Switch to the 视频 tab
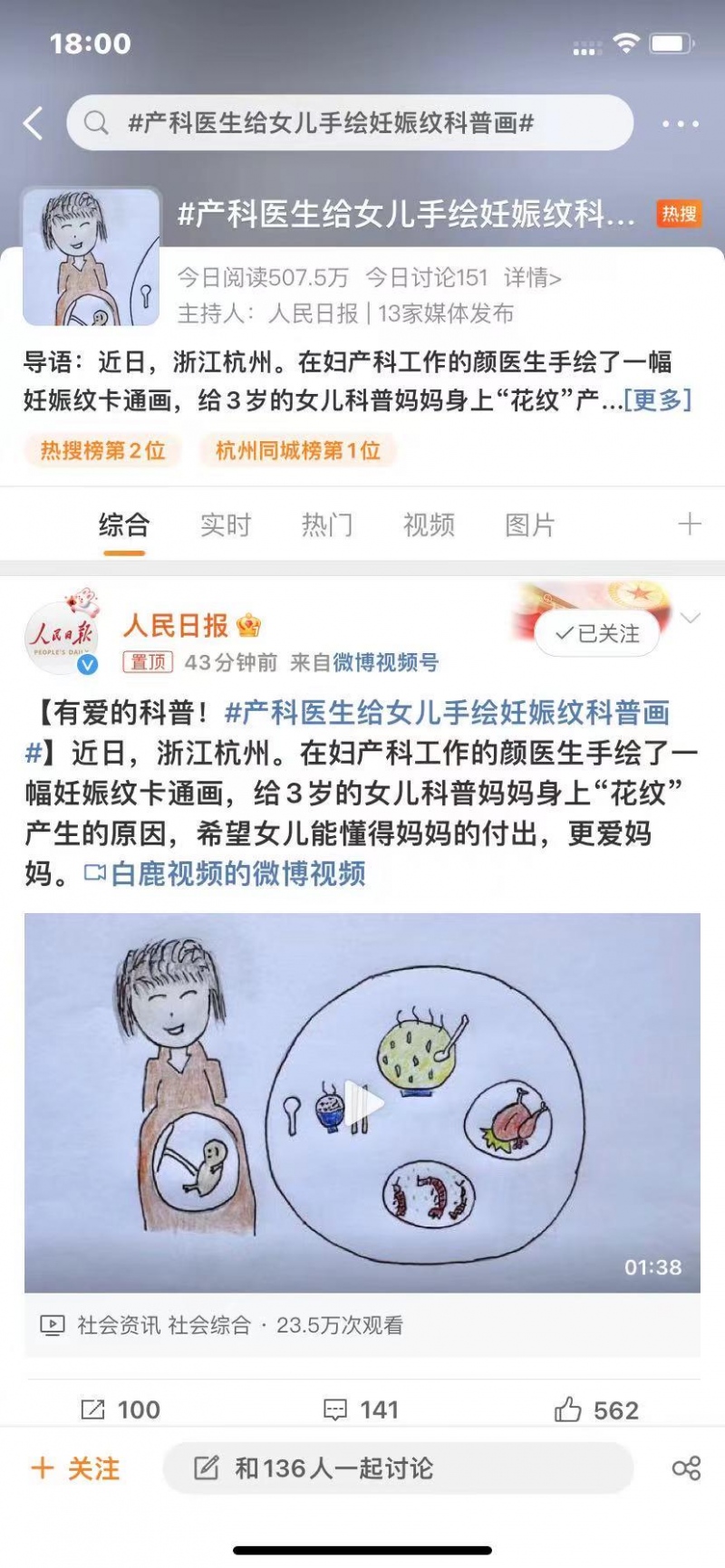This screenshot has height=1568, width=725. tap(428, 524)
